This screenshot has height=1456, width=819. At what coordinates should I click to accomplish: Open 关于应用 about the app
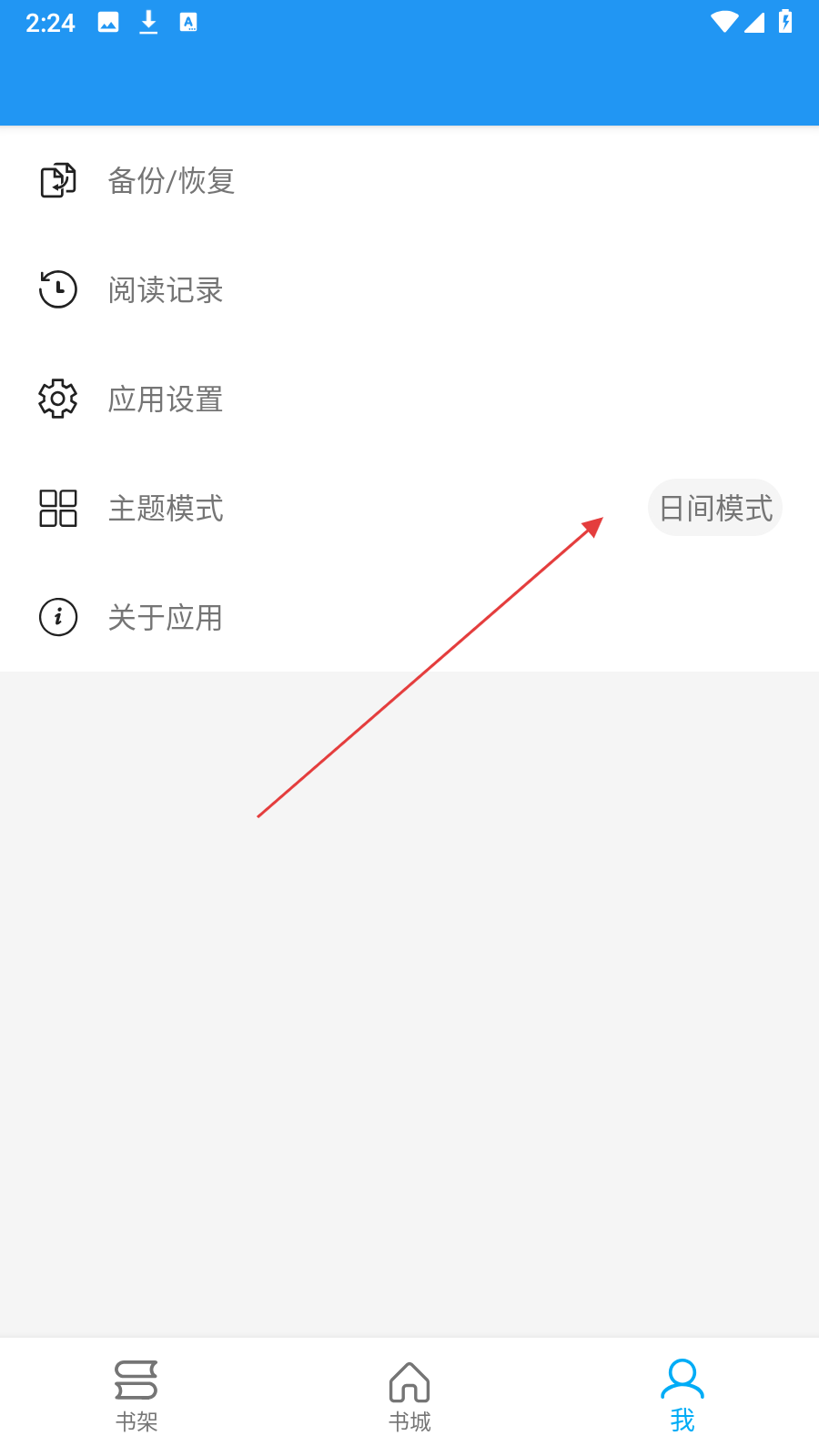(x=166, y=617)
